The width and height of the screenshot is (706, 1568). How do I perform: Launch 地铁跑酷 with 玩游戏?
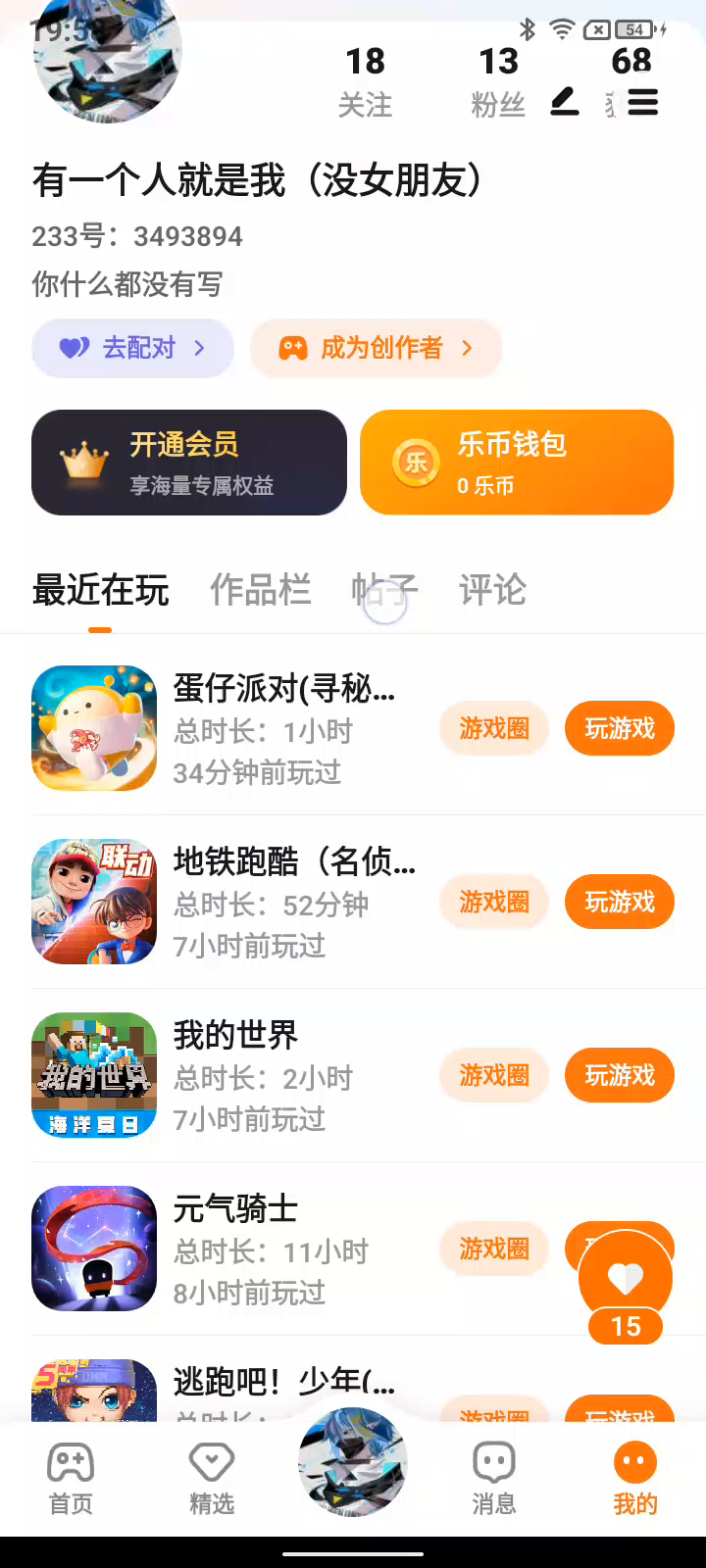coord(620,902)
